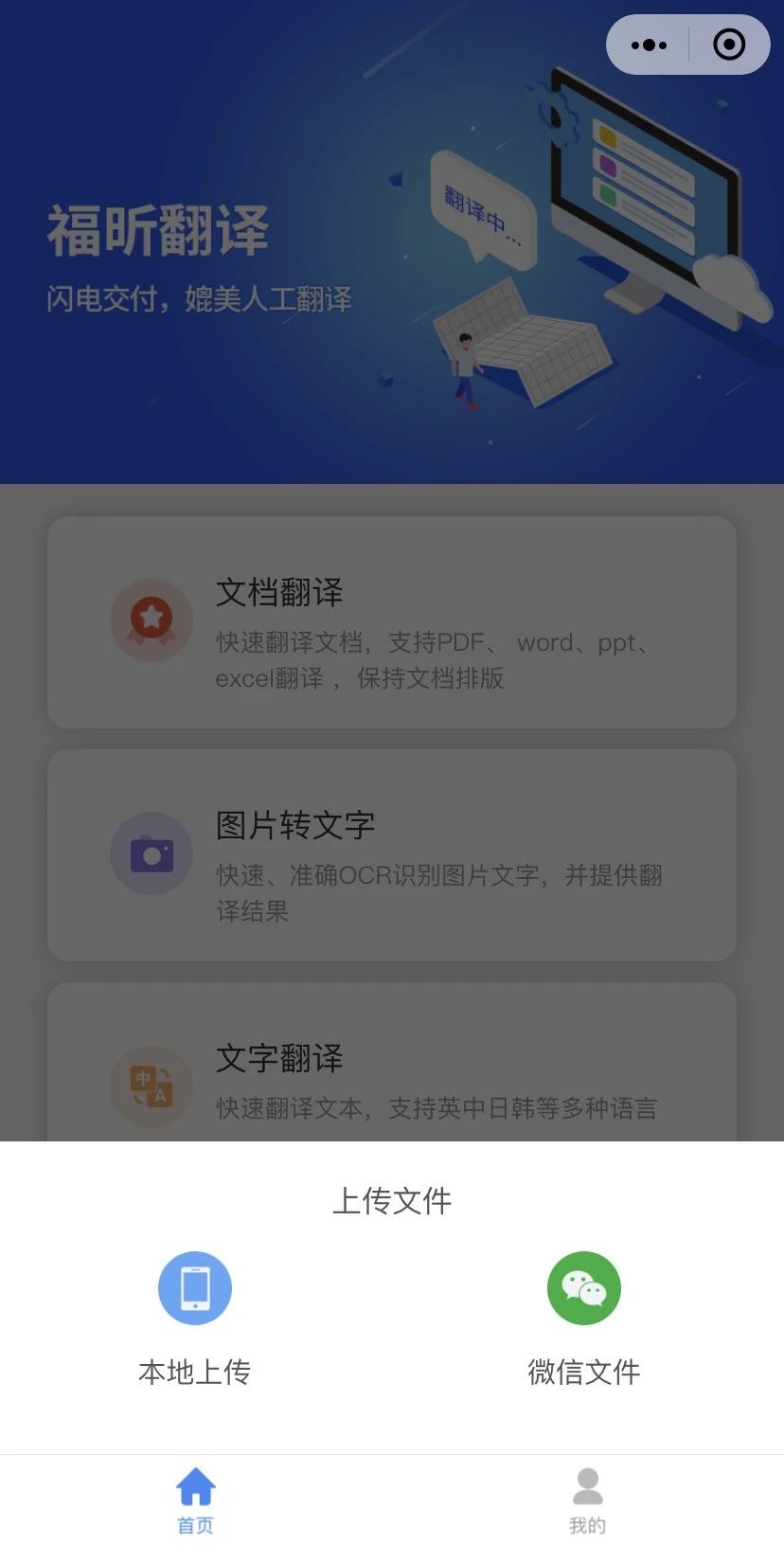Choose 本地上传 upload option
The width and height of the screenshot is (784, 1562).
coord(195,1371)
